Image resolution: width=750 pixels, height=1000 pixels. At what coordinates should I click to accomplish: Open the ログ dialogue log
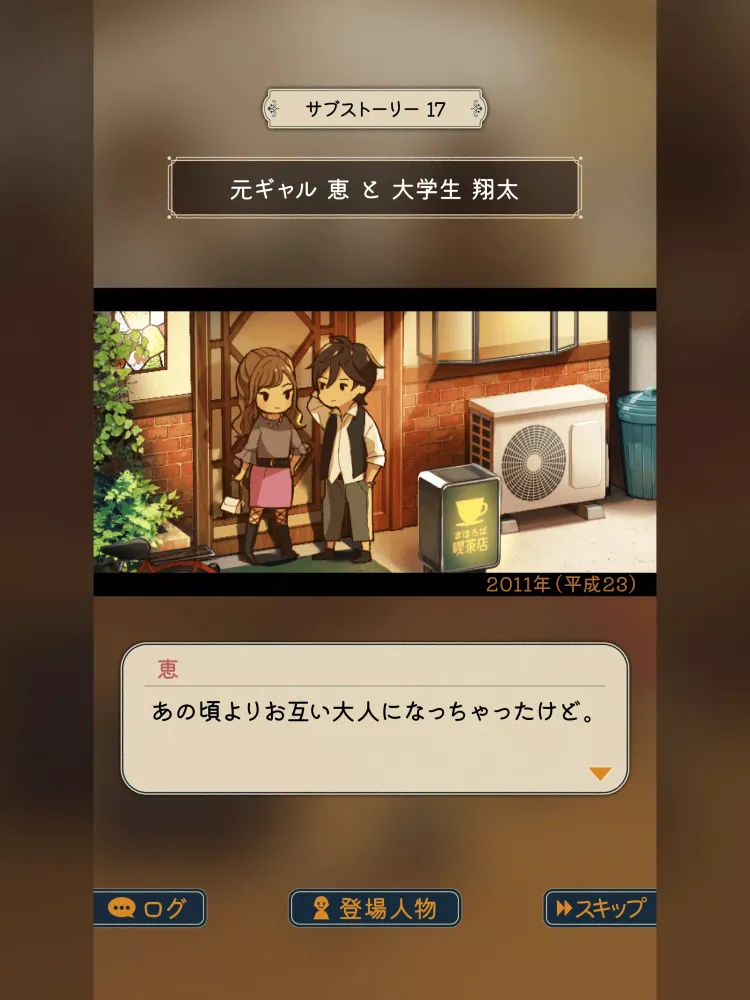(x=150, y=908)
